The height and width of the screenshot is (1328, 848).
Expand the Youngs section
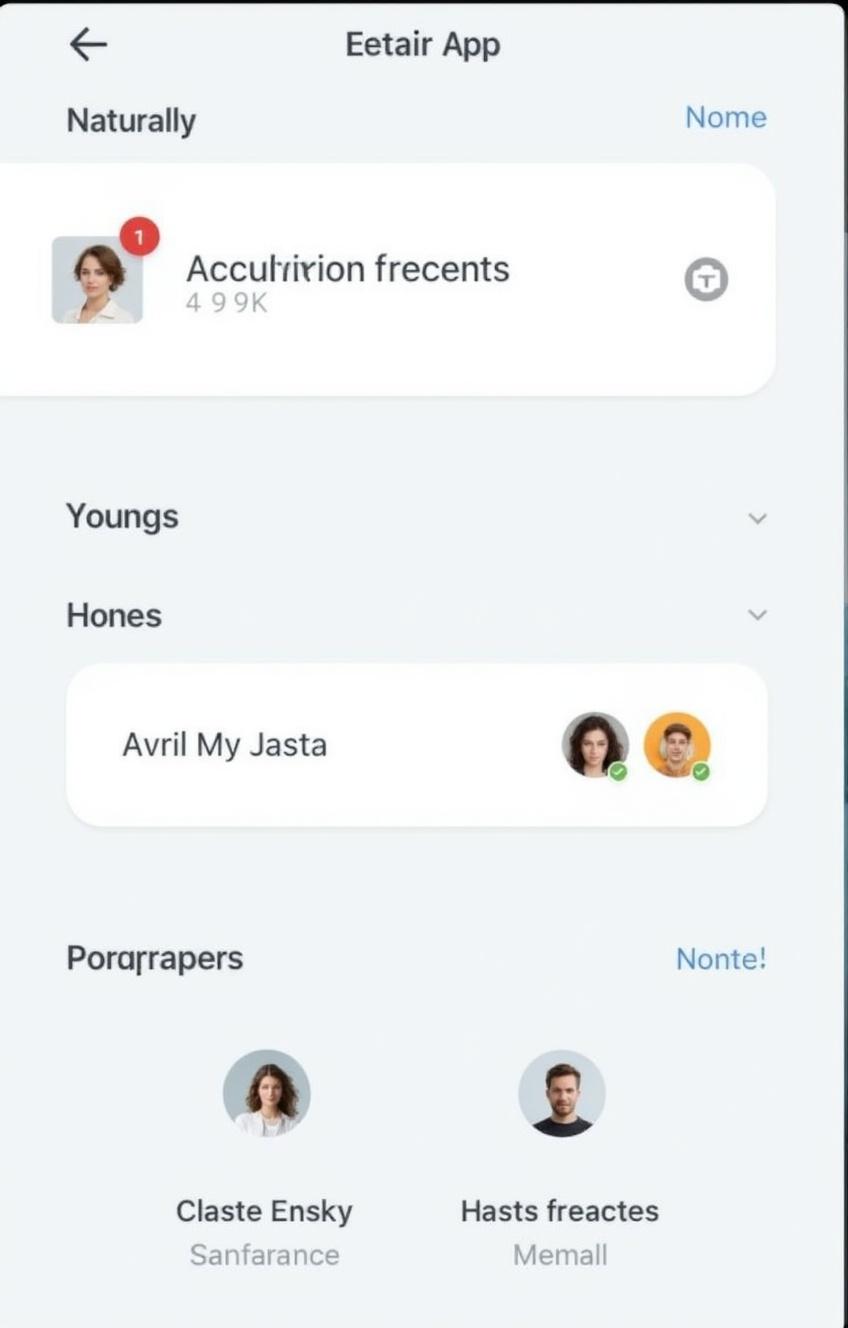point(757,518)
